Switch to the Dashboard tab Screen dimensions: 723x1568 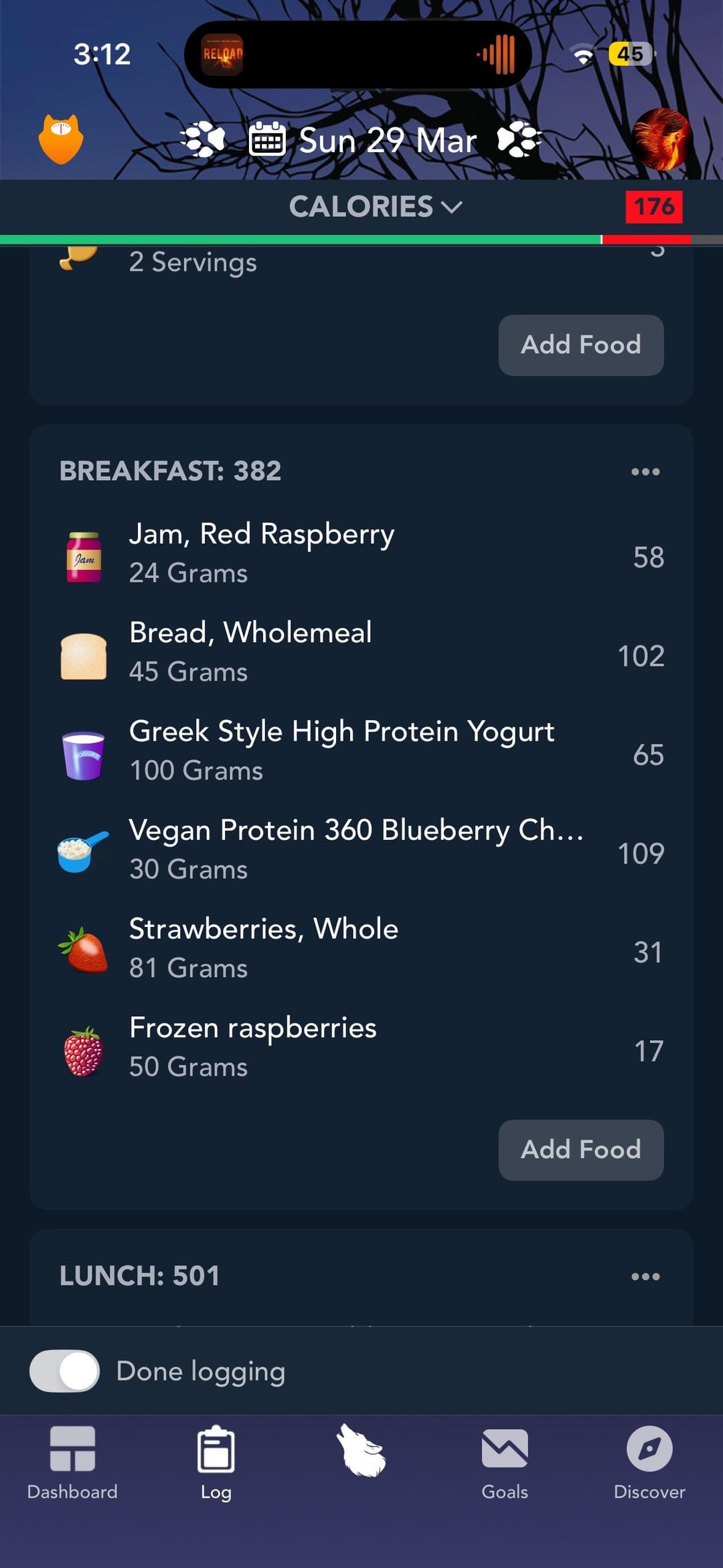pos(72,1464)
